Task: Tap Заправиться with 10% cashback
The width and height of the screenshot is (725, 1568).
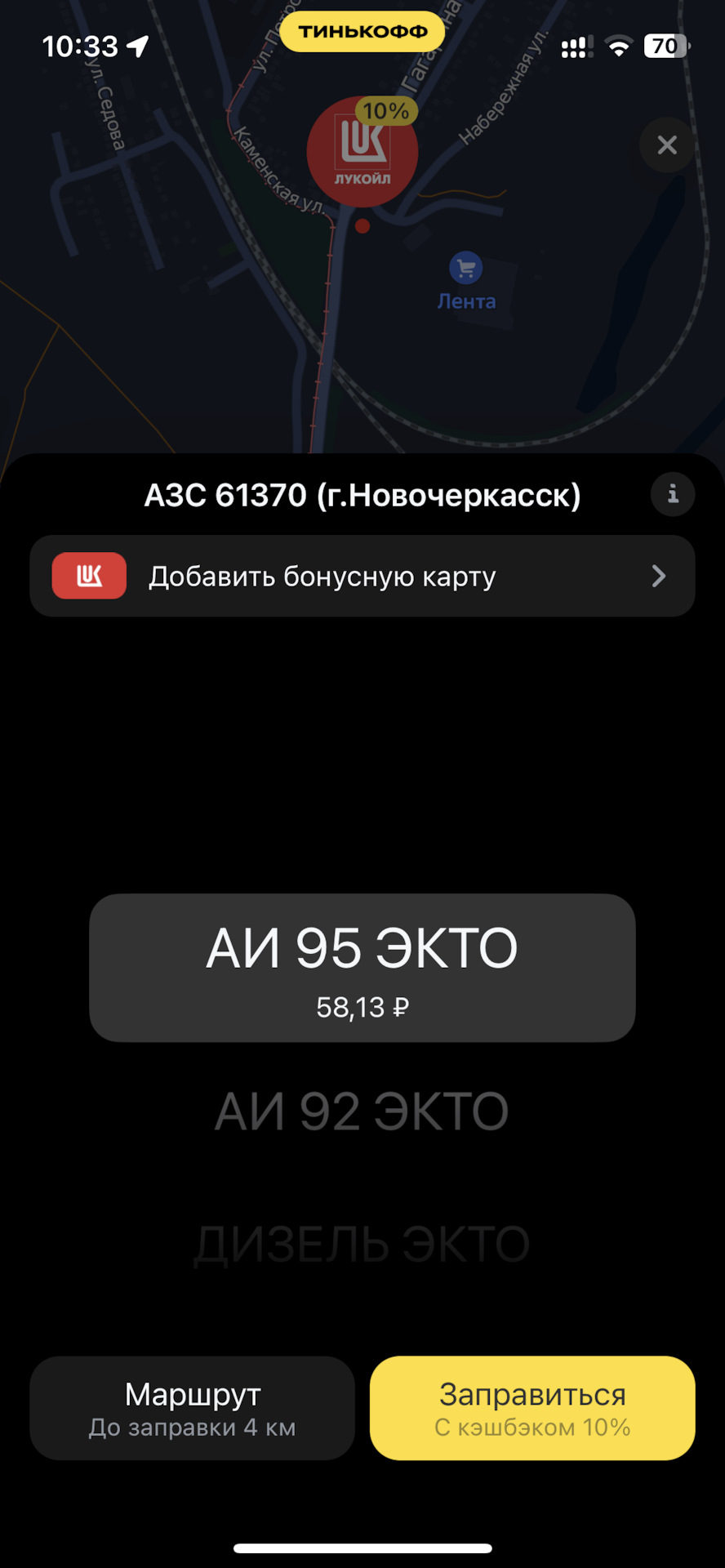Action: click(x=532, y=1408)
